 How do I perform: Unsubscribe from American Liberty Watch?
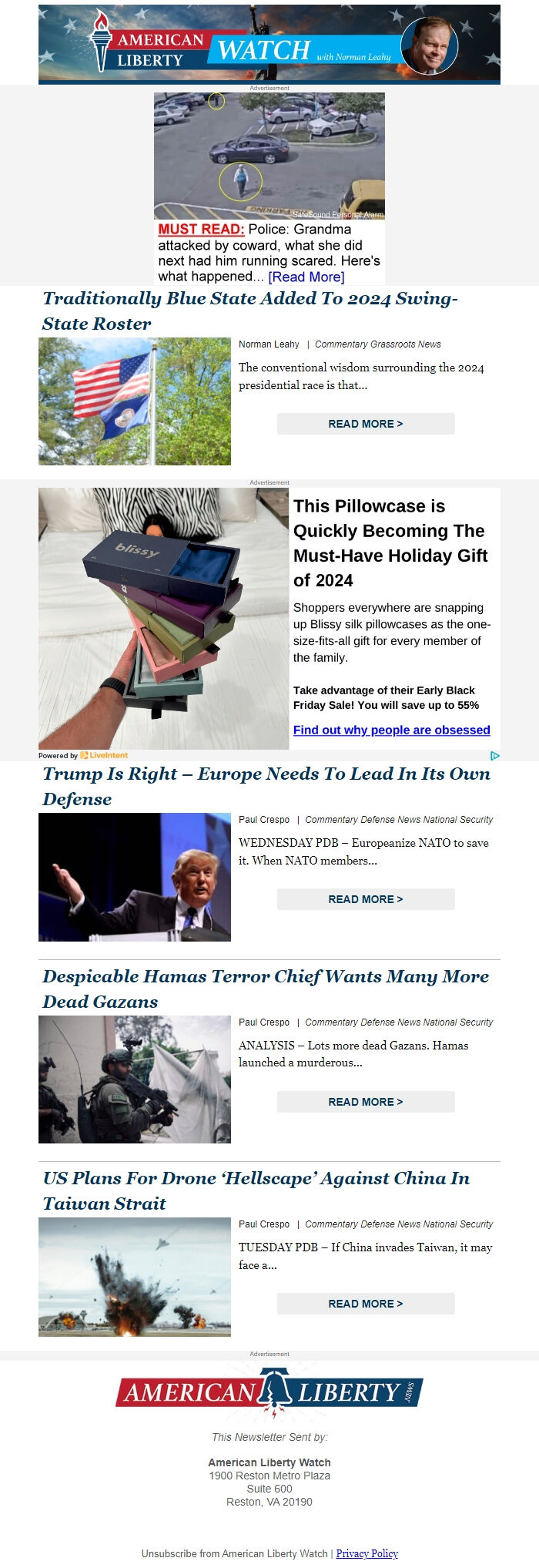click(x=235, y=1553)
